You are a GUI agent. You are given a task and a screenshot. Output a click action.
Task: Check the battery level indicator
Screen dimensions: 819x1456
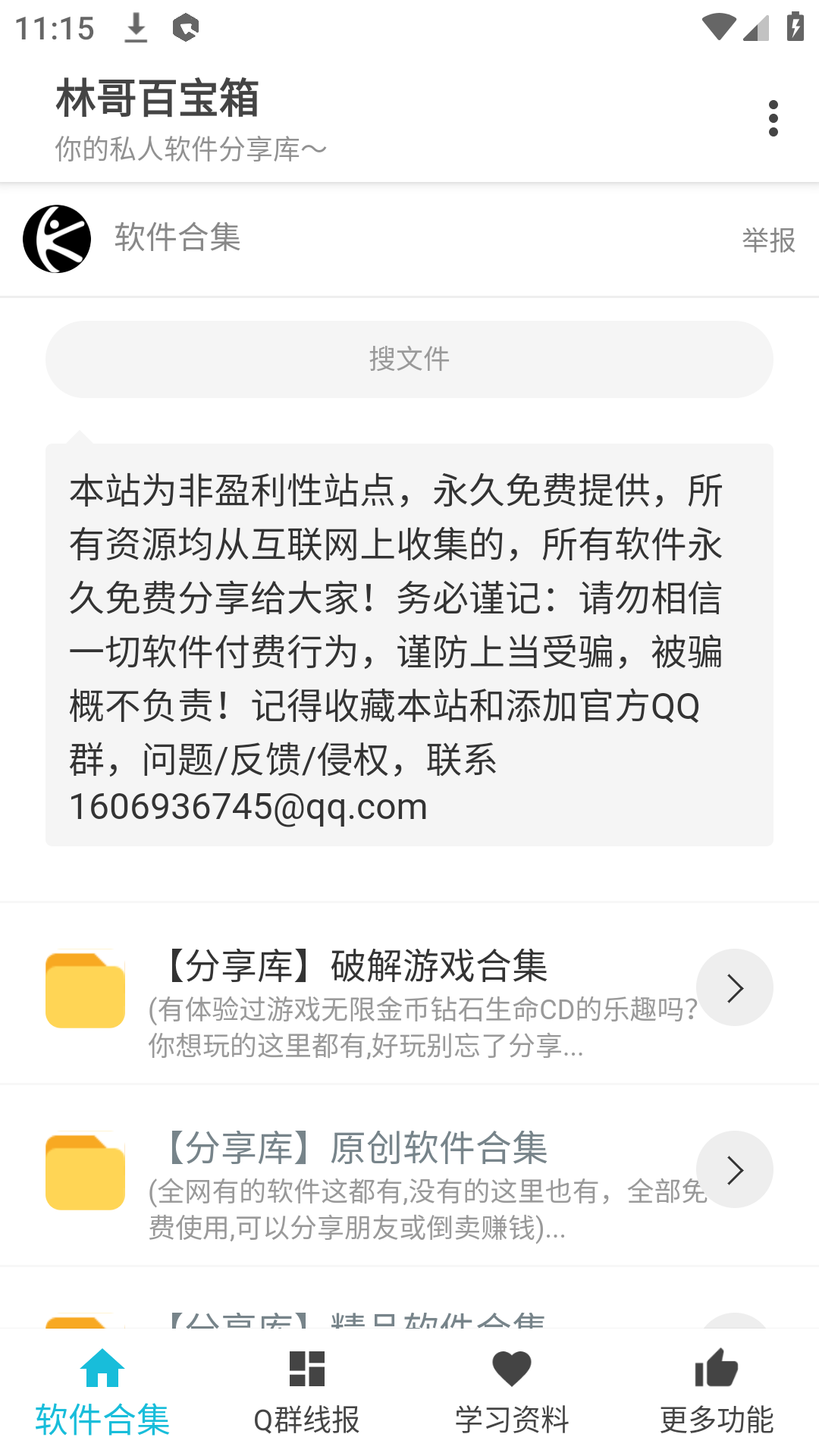[x=795, y=28]
